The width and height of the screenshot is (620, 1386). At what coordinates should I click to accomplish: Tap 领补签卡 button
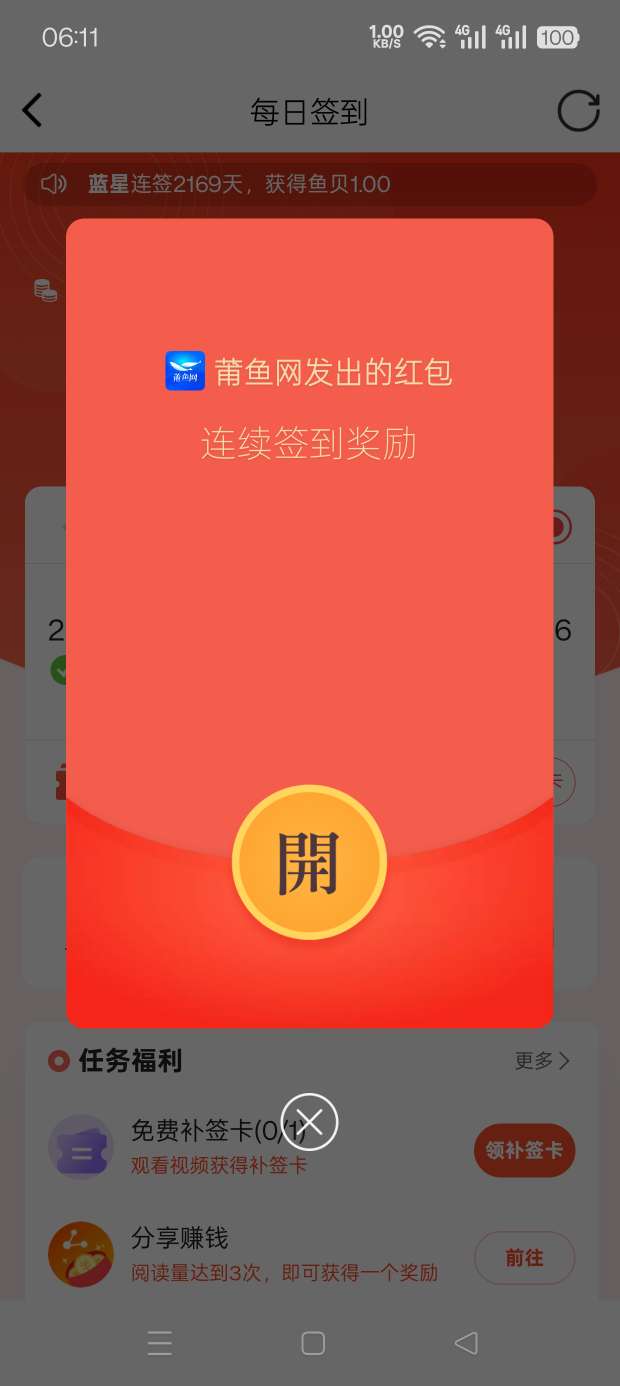click(524, 1150)
